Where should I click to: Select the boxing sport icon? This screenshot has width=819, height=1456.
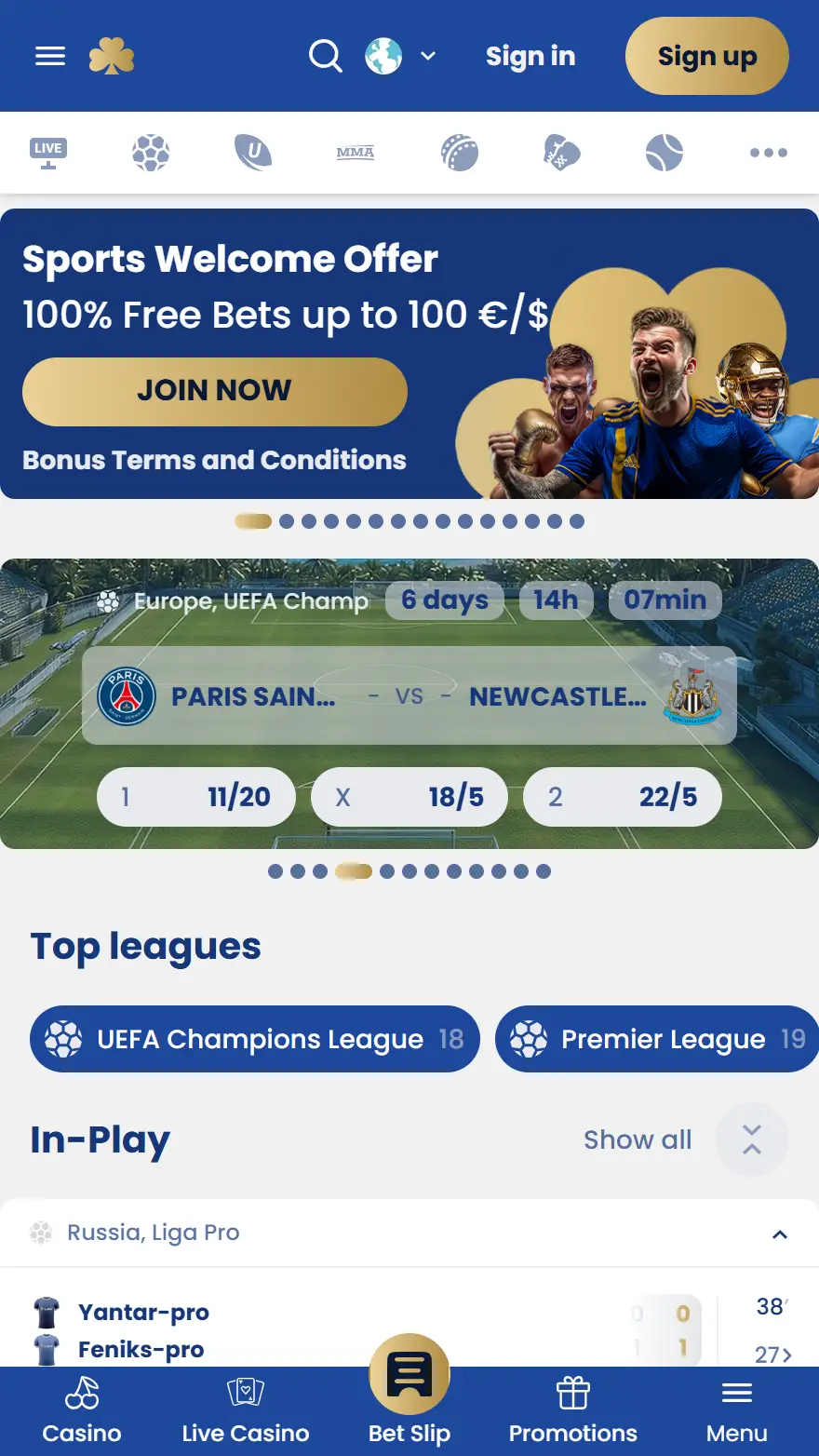tap(560, 152)
